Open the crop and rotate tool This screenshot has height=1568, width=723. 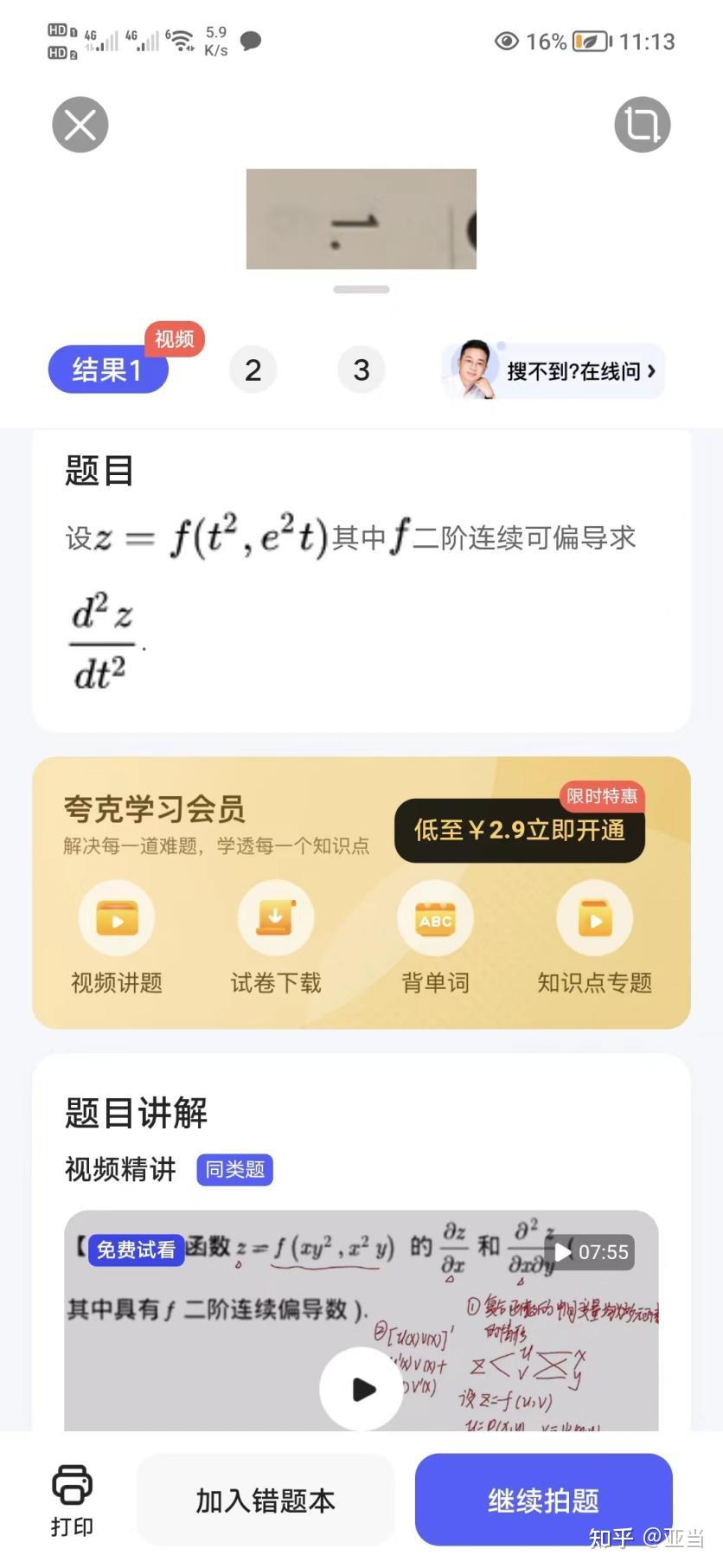point(643,125)
